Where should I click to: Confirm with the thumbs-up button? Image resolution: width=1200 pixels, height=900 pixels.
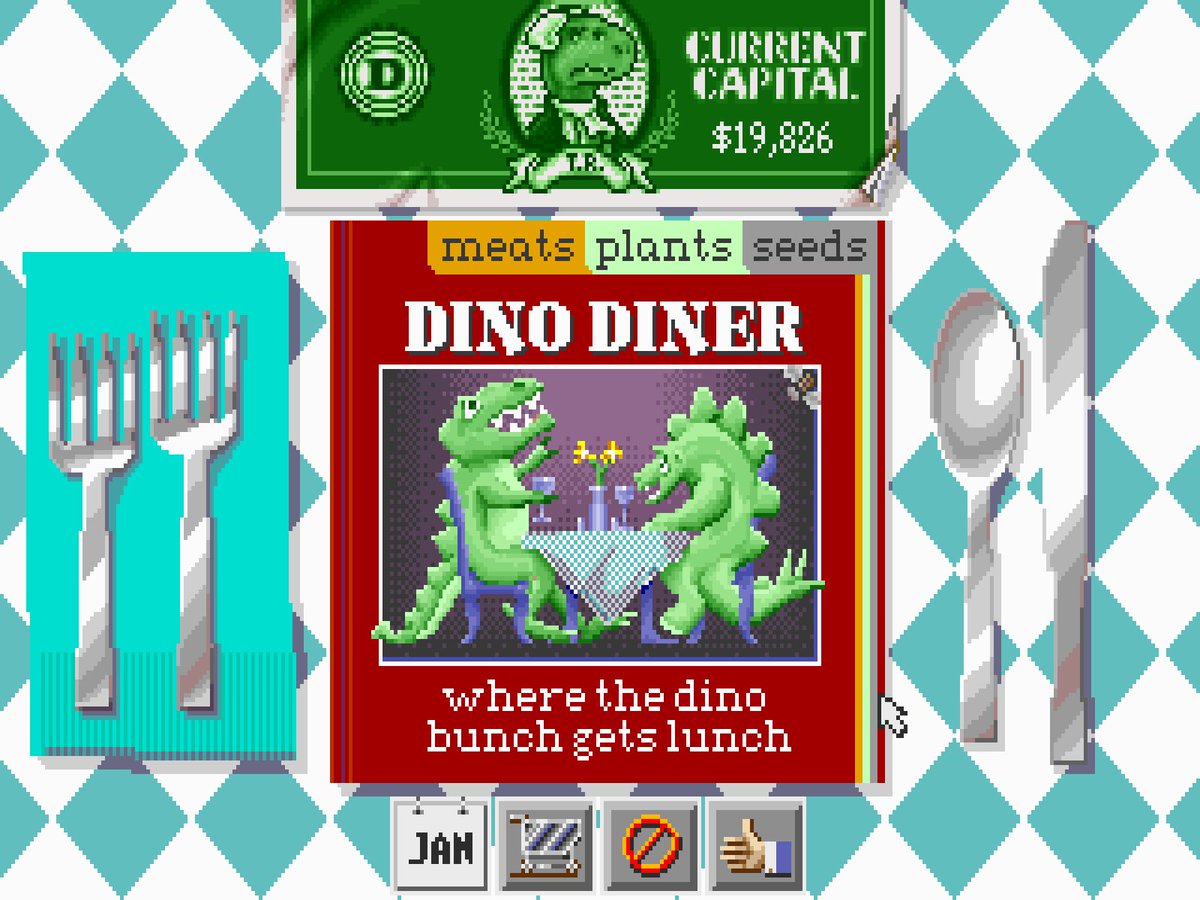click(x=757, y=846)
